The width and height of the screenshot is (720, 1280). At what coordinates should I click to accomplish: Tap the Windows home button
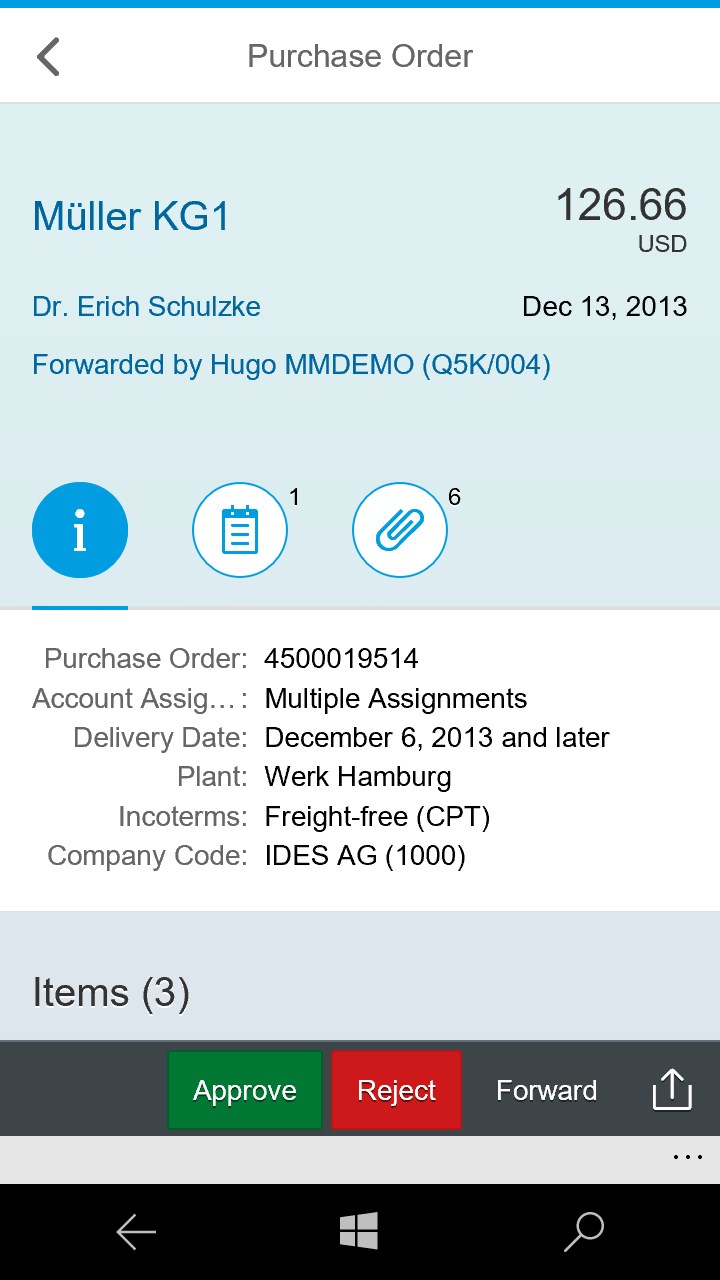(359, 1231)
